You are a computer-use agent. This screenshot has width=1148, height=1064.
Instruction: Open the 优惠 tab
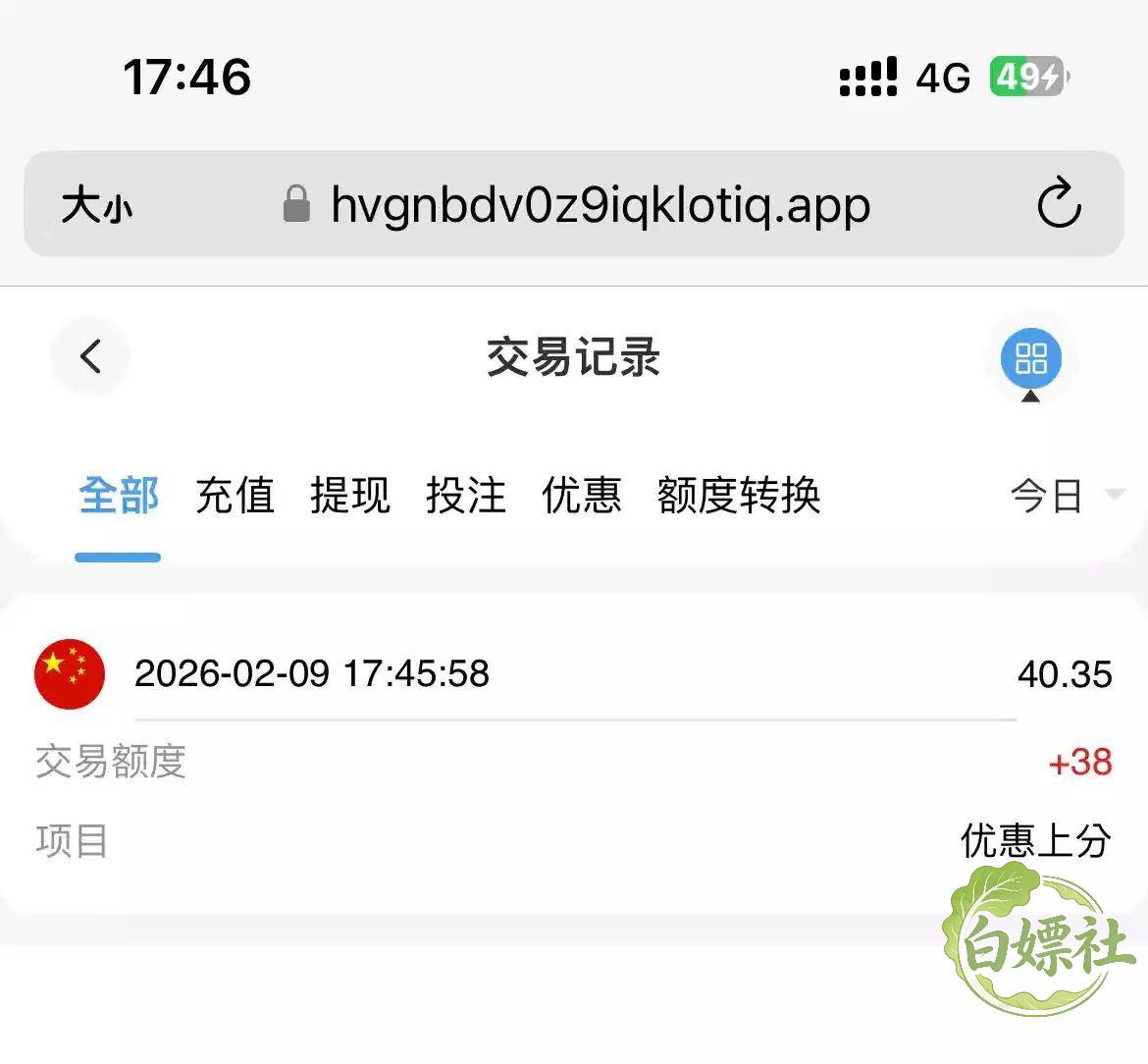(582, 496)
